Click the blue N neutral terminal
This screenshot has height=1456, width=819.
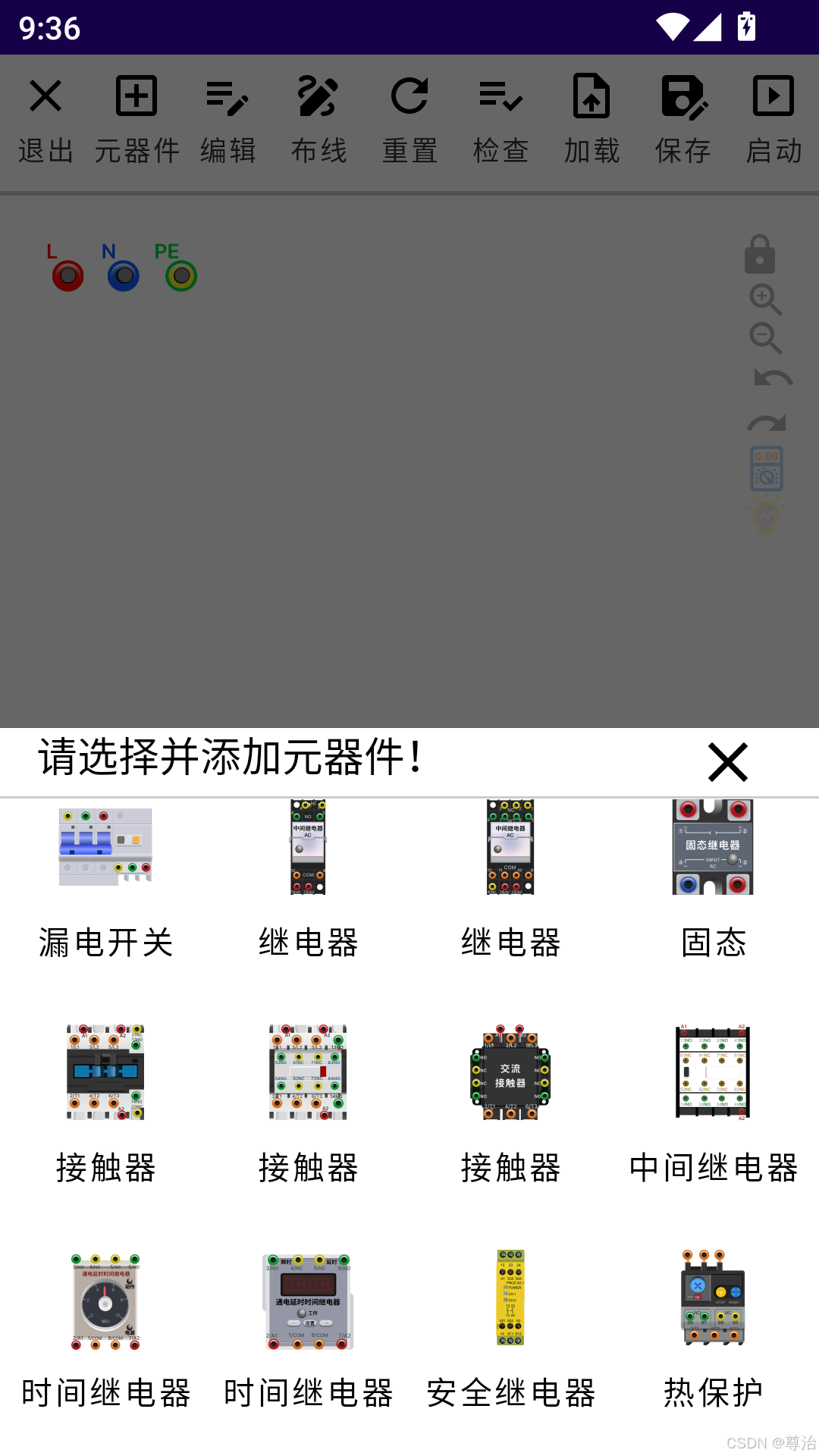pos(124,275)
